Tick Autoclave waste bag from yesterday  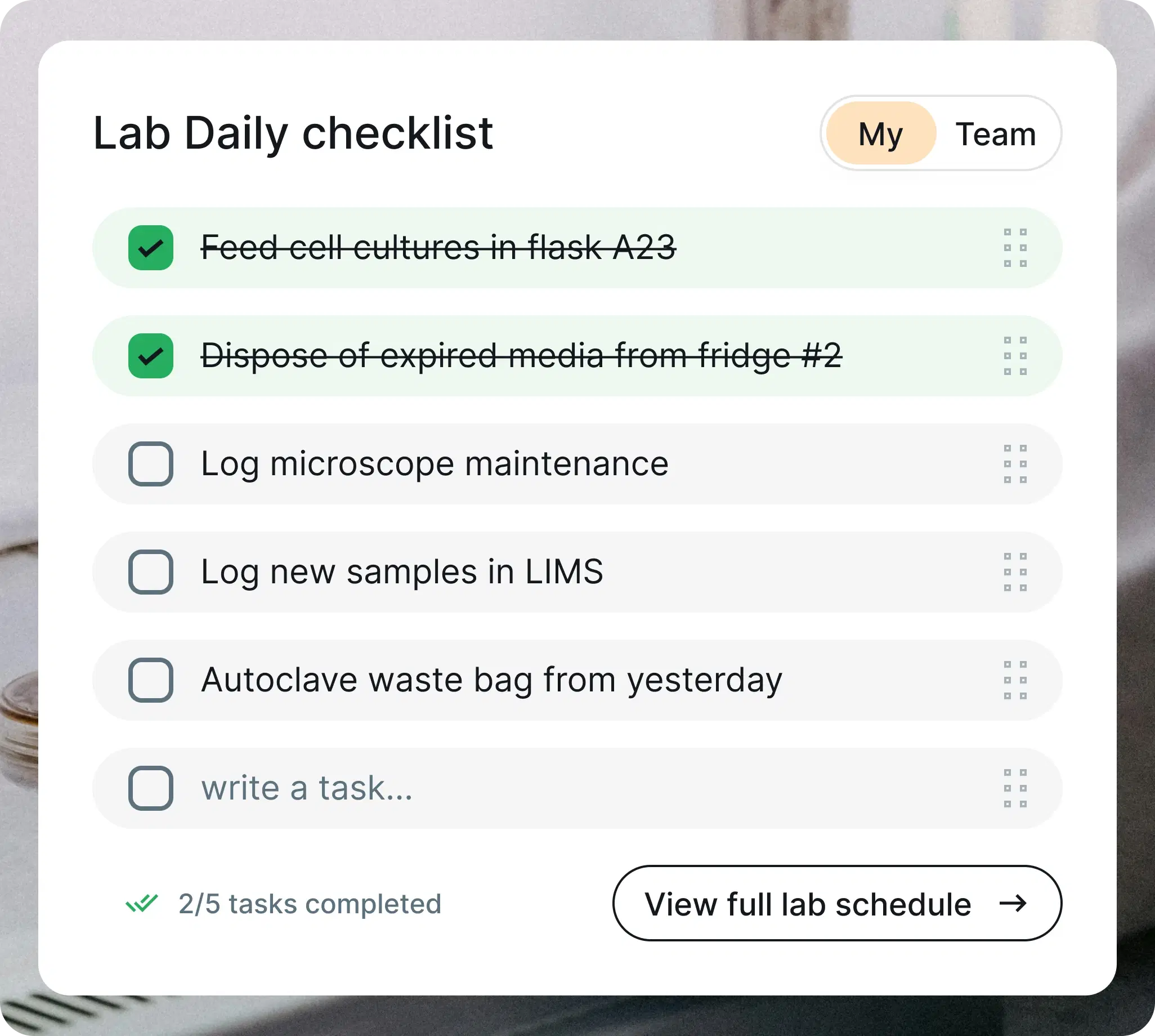tap(151, 680)
